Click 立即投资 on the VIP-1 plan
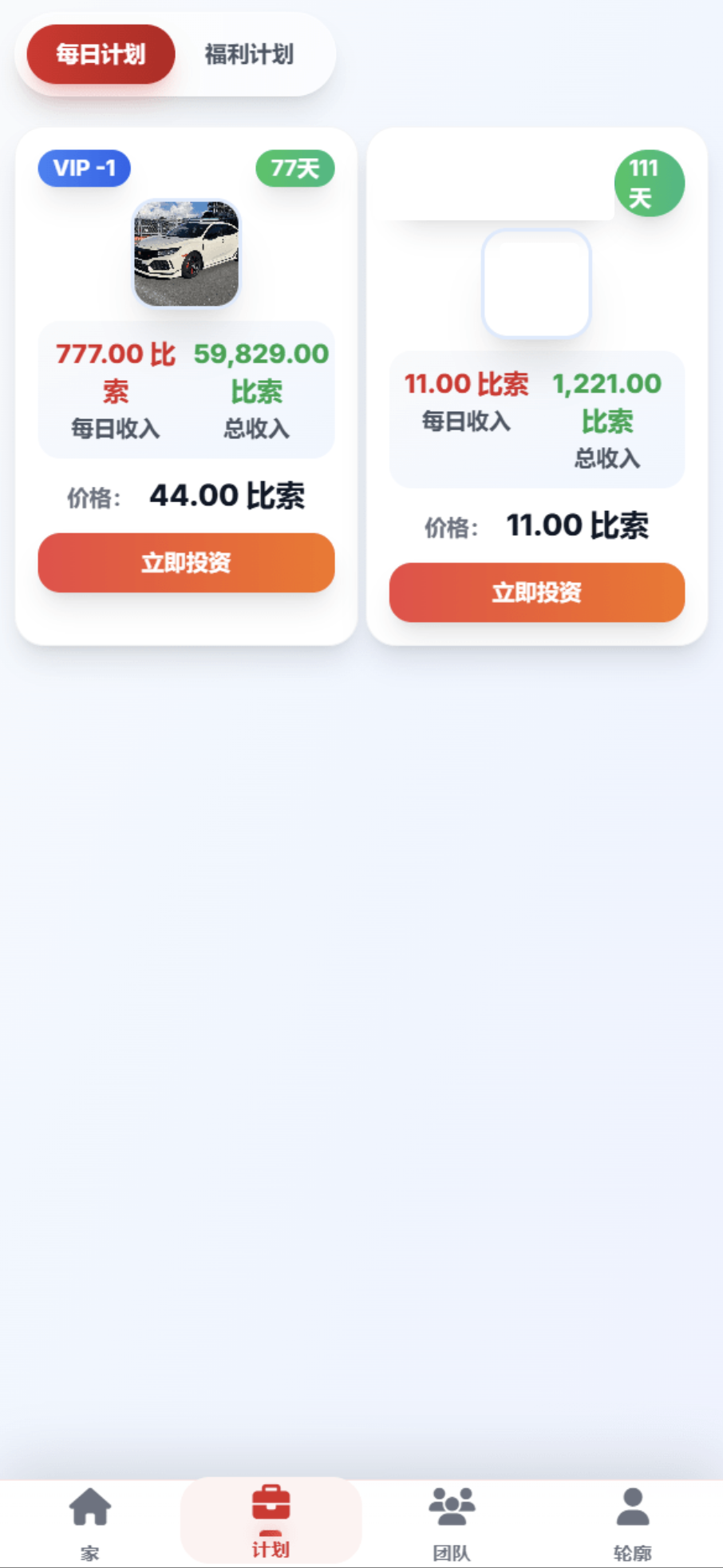Screen dimensions: 723x1568 click(x=185, y=563)
